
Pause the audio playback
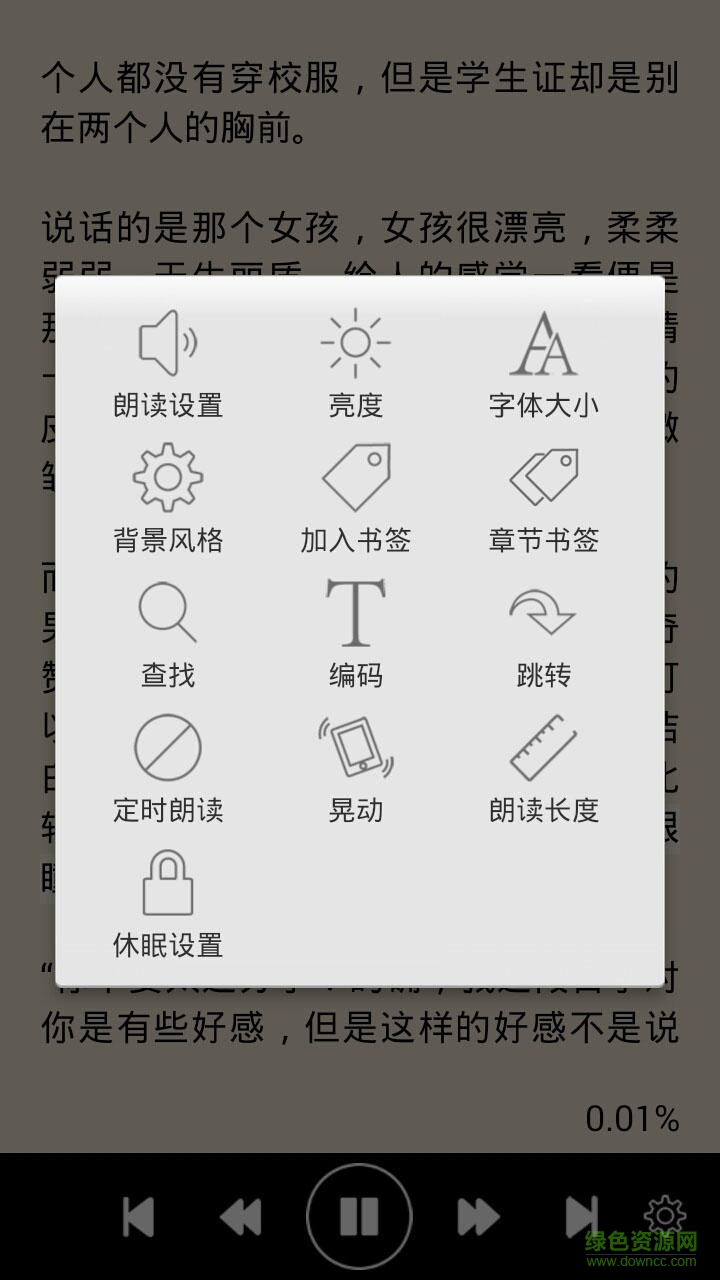[360, 1215]
